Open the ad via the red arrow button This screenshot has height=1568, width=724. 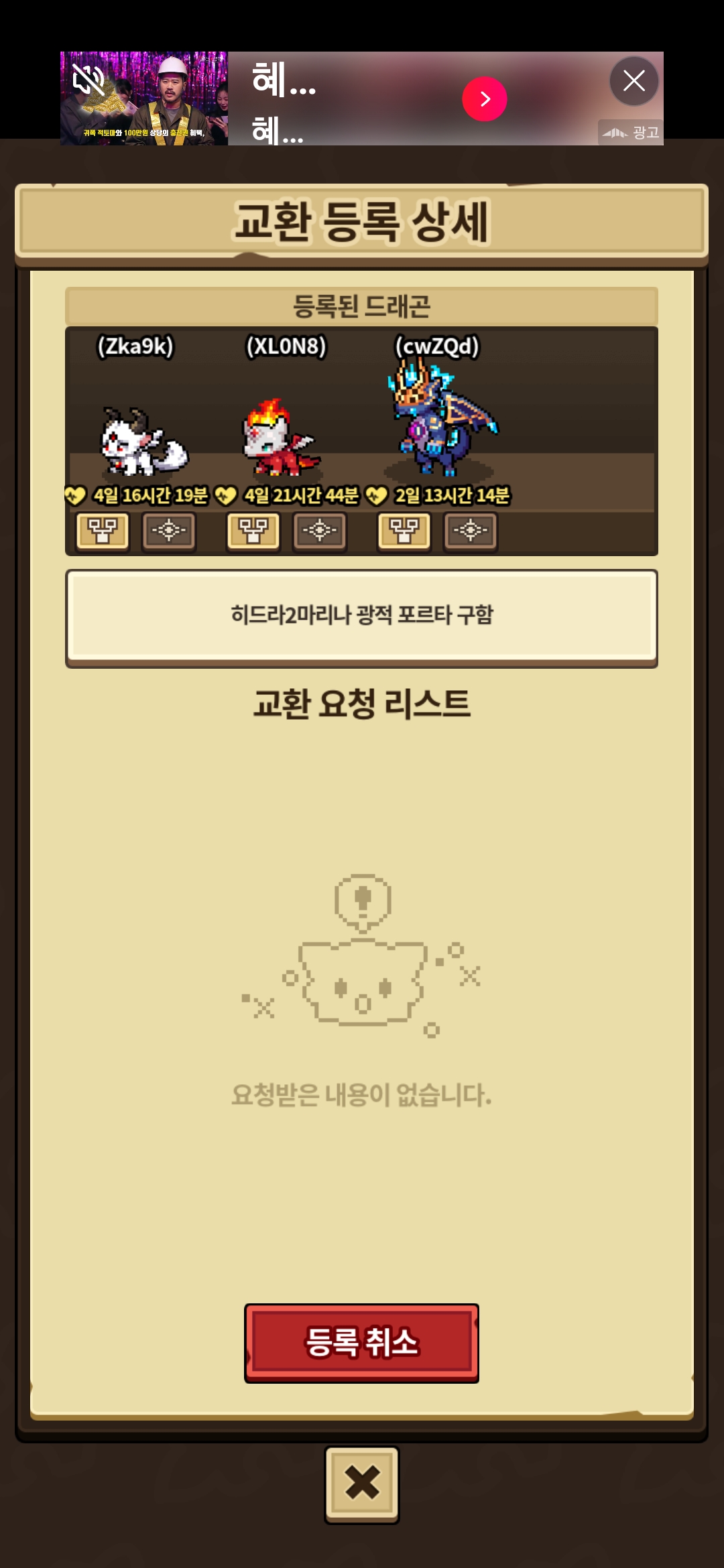(x=485, y=99)
